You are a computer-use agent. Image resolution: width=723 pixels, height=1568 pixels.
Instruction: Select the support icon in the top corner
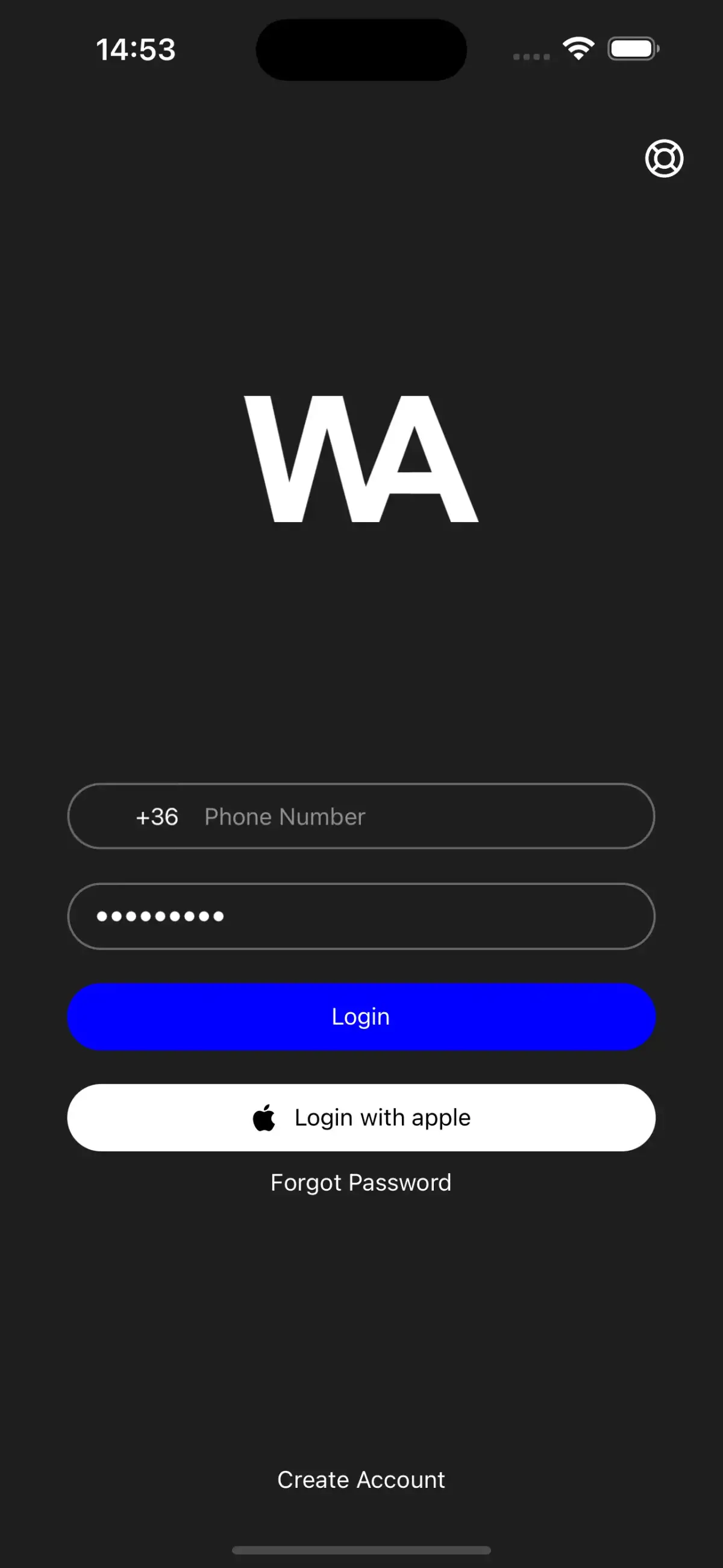[663, 159]
